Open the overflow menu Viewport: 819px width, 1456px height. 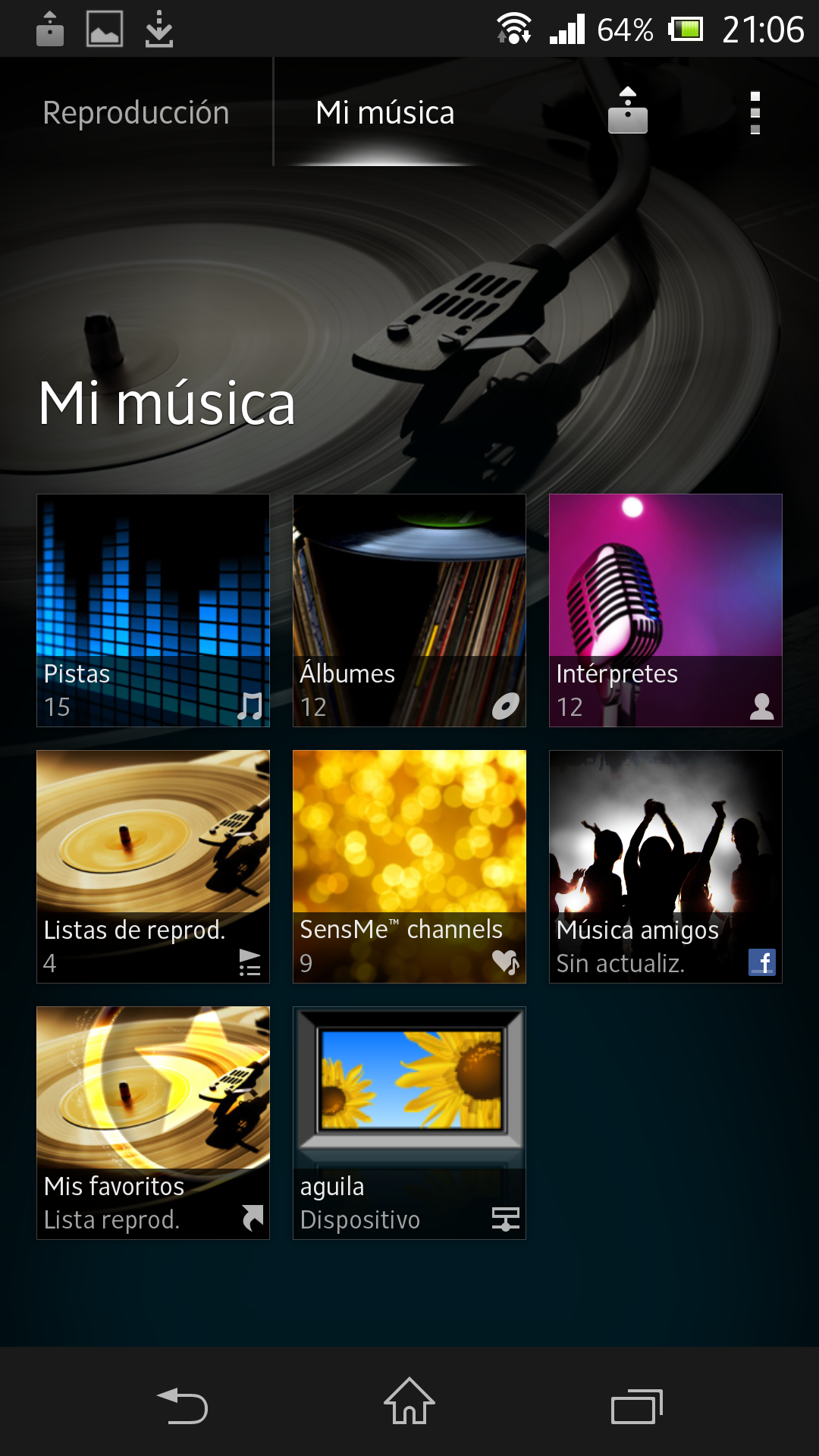click(x=755, y=113)
